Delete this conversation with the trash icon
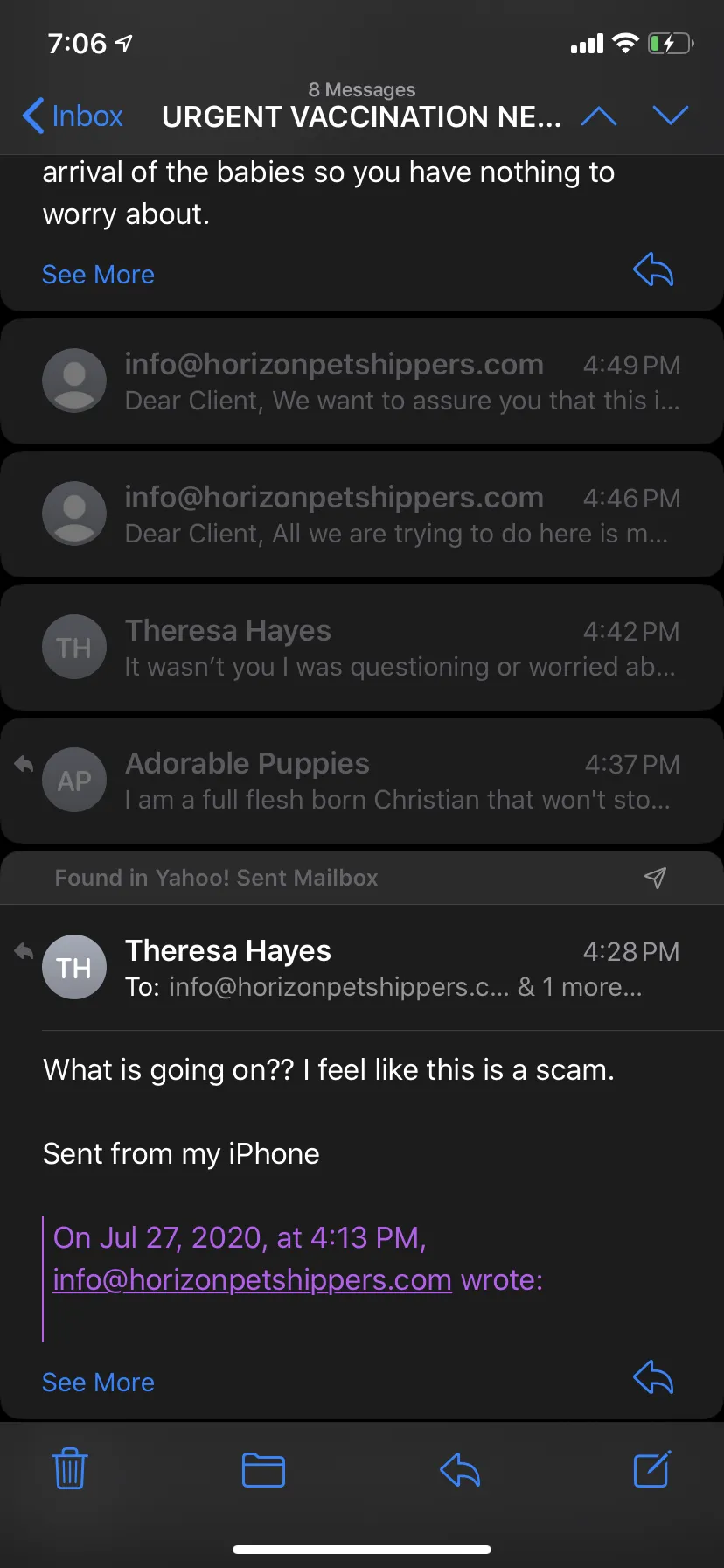 pos(70,1469)
